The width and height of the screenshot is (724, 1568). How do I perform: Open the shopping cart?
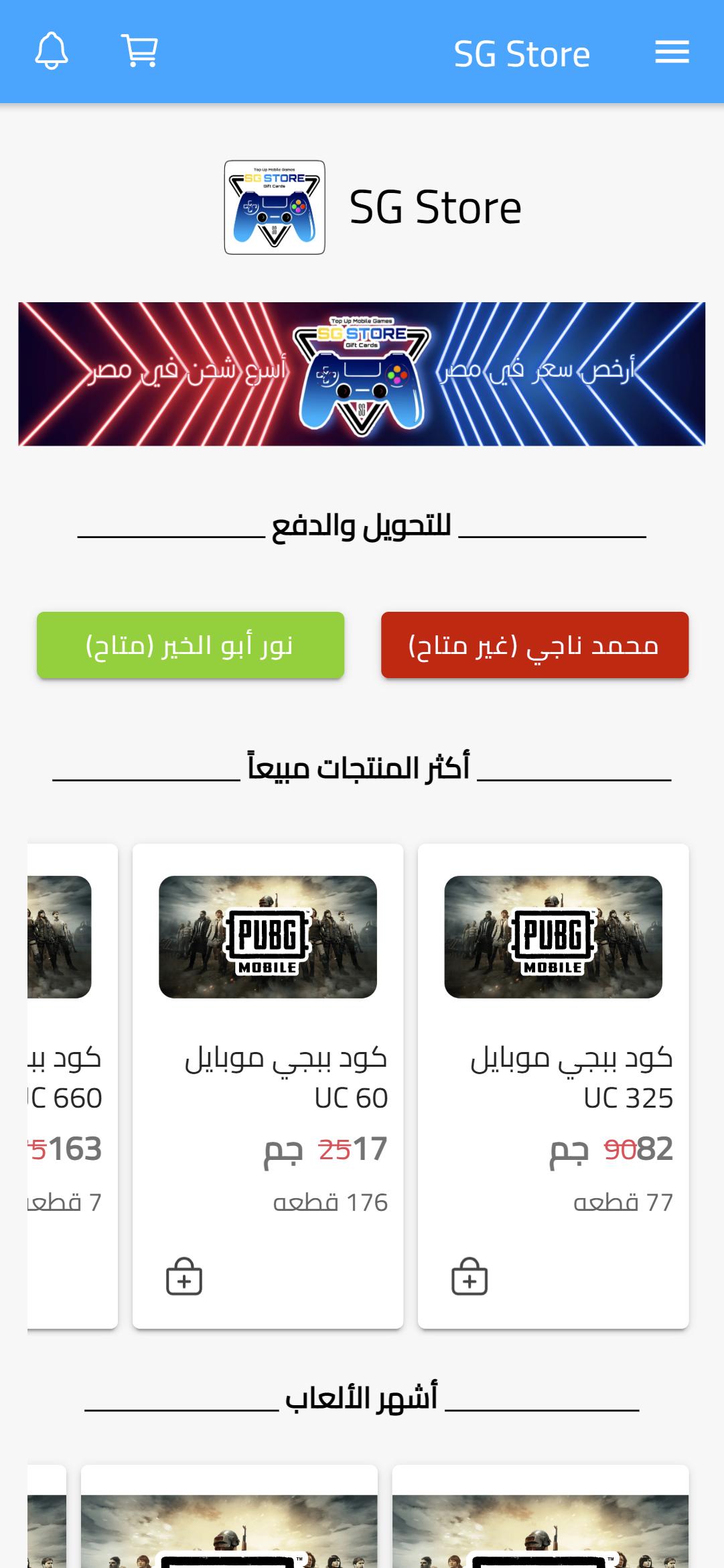pos(139,52)
